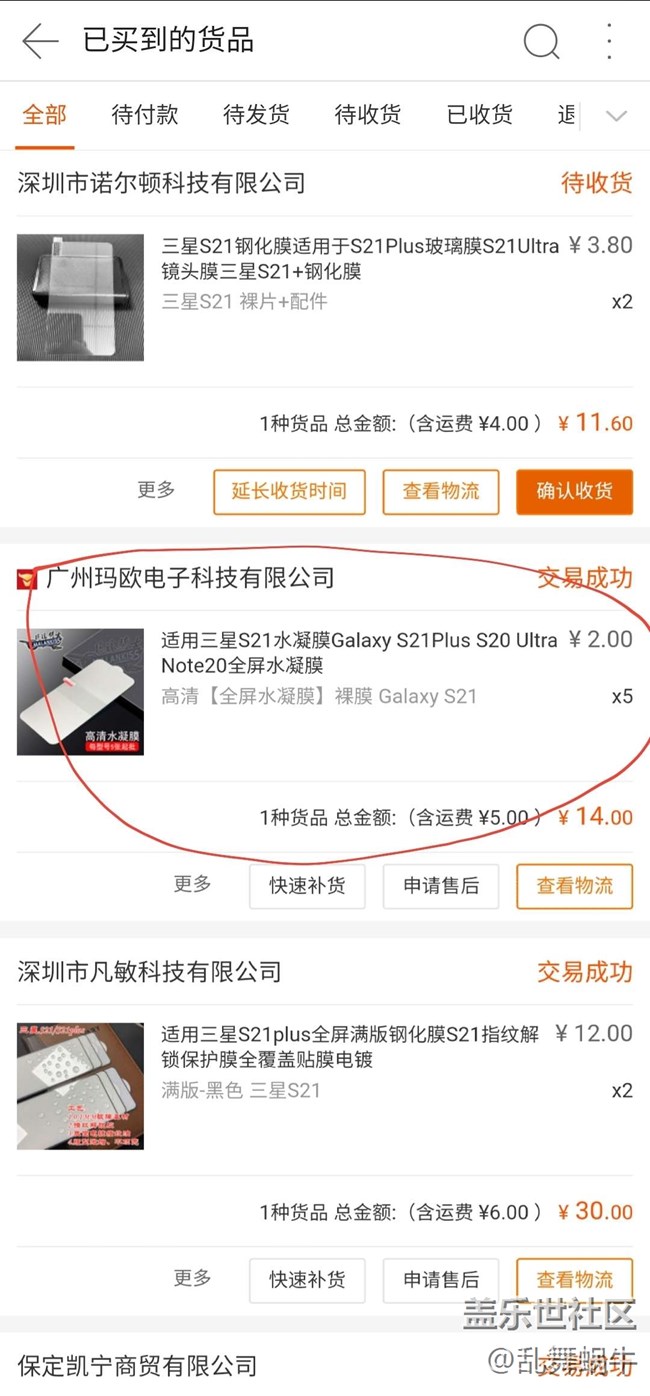View logistics for the 玛欧 order
The image size is (650, 1396).
tap(574, 886)
